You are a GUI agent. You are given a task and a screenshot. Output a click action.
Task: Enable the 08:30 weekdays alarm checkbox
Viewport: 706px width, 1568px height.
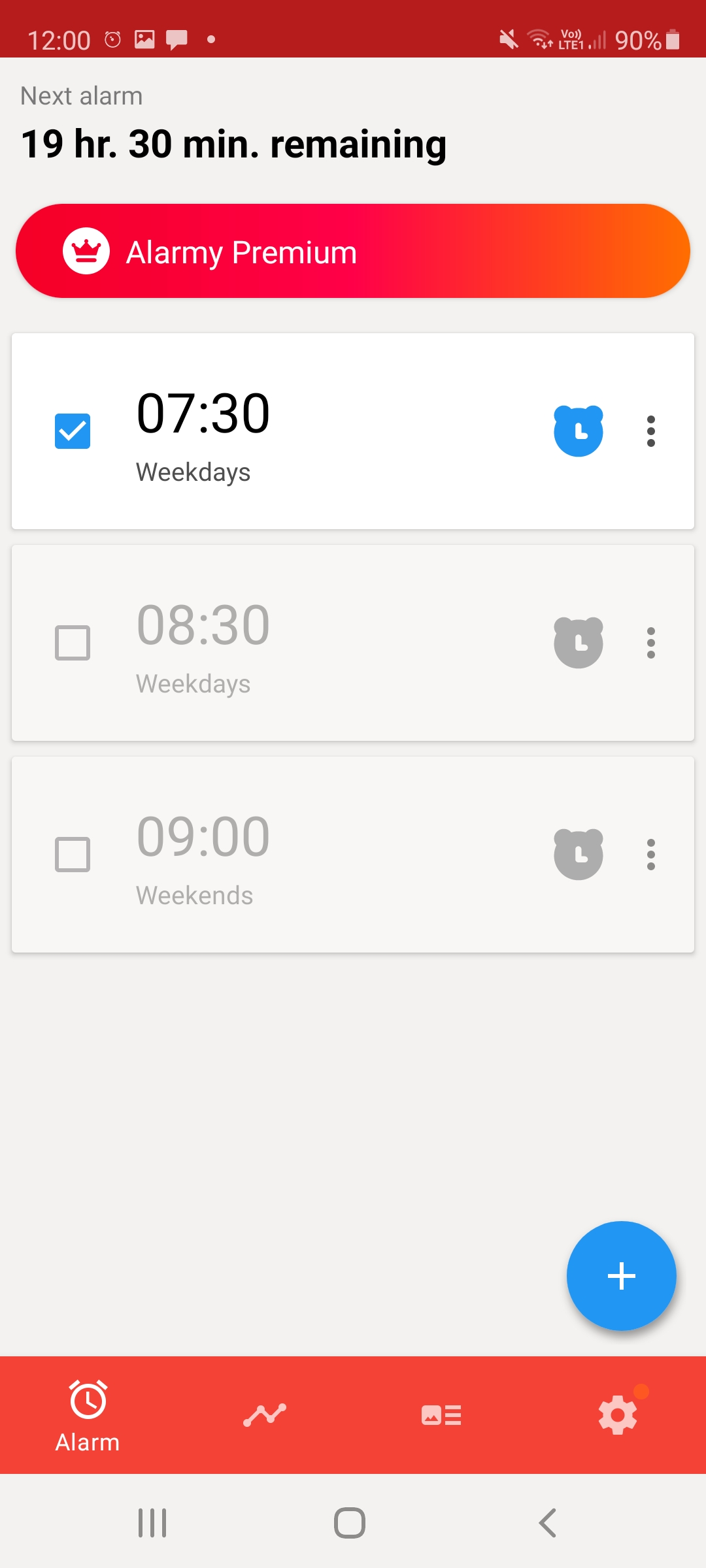(73, 643)
